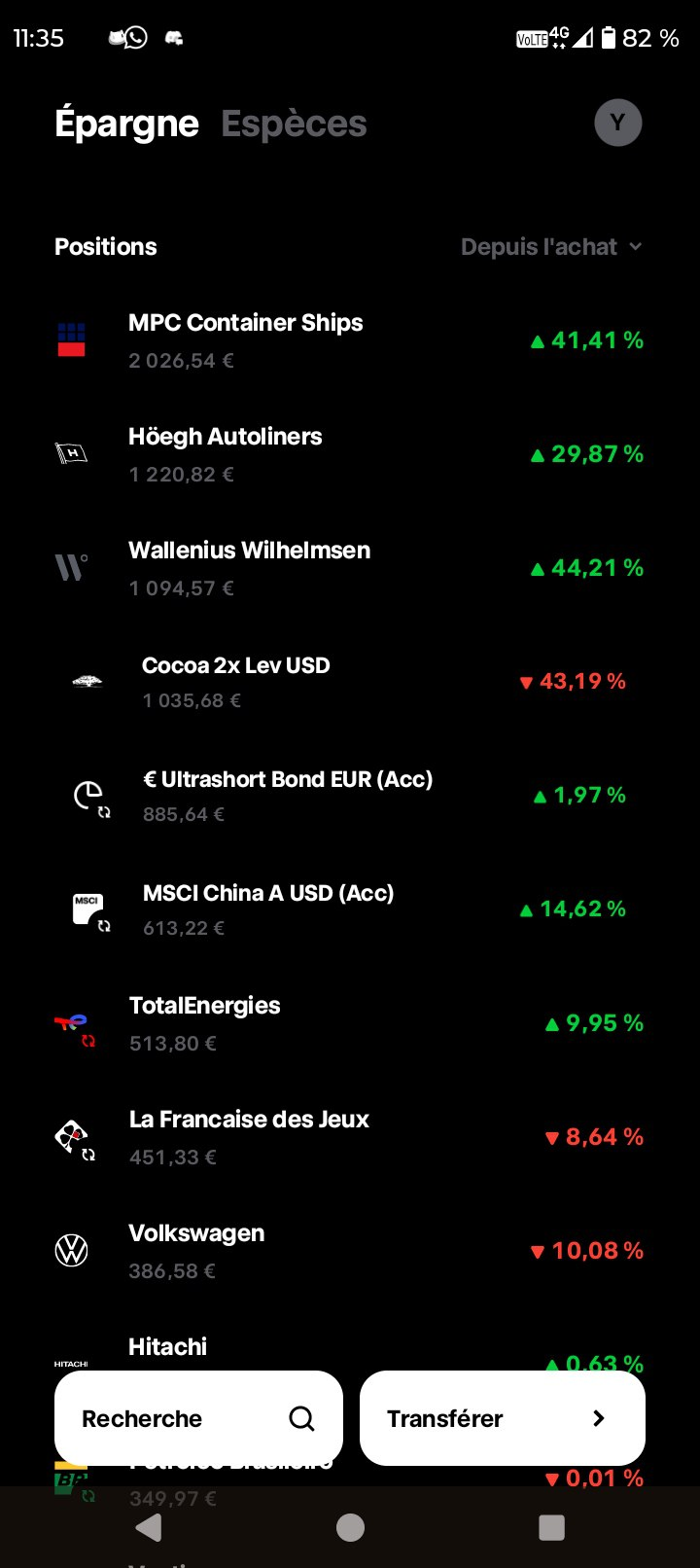The width and height of the screenshot is (700, 1568).
Task: View the Volkswagen position
Action: [x=350, y=1251]
